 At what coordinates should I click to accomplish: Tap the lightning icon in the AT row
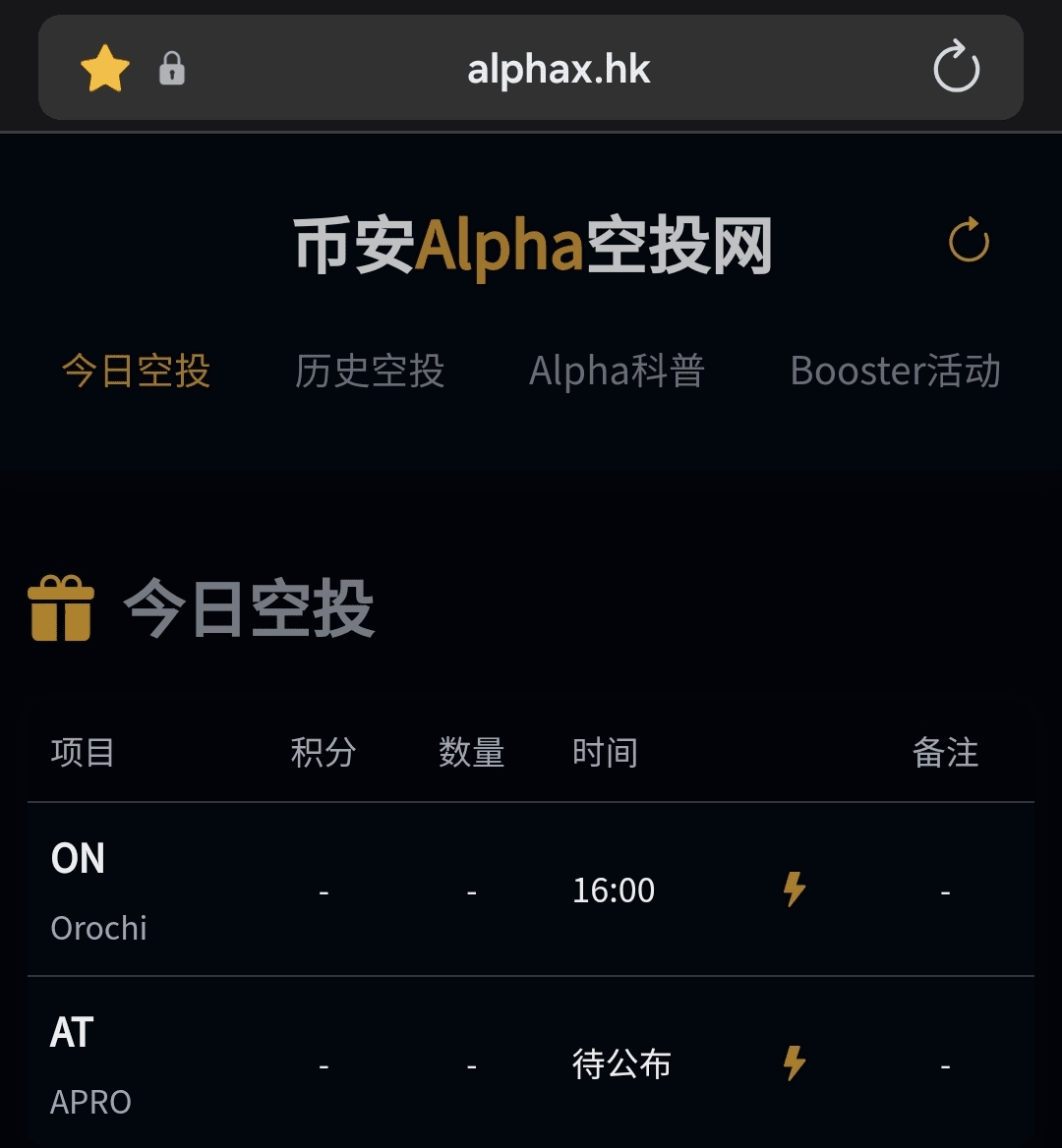click(794, 1063)
